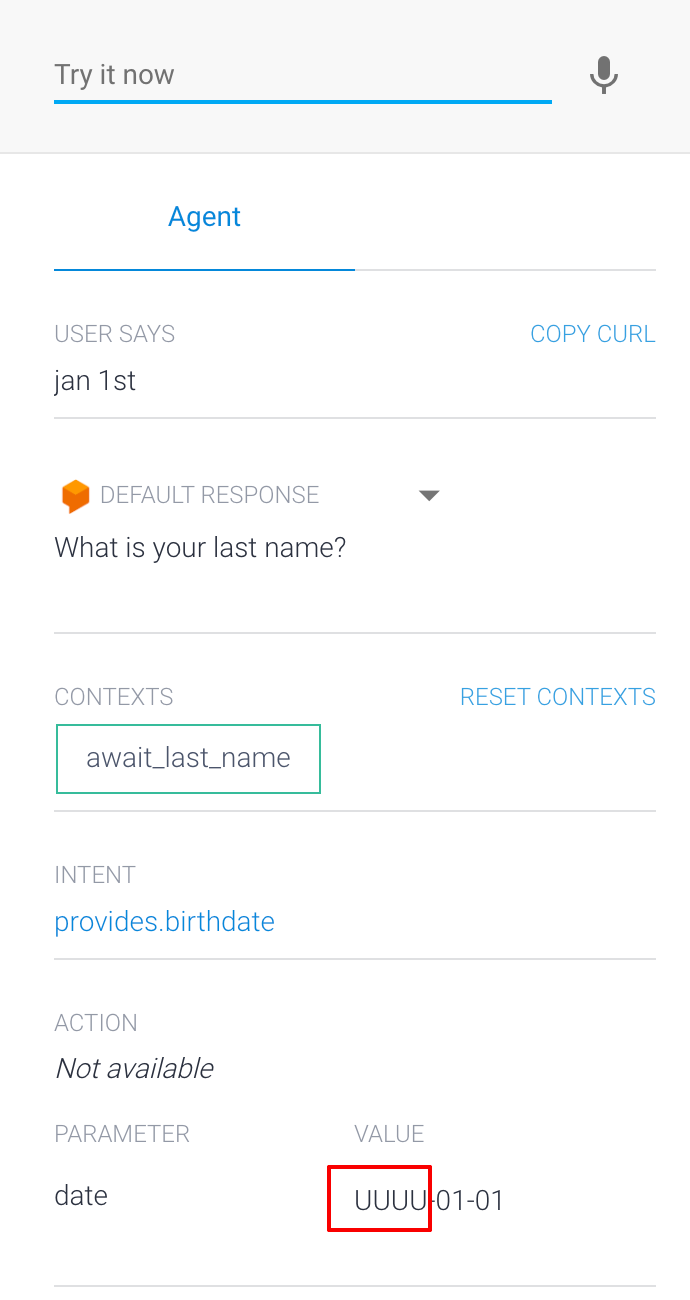Copy the request via COPY CURL

pos(593,334)
